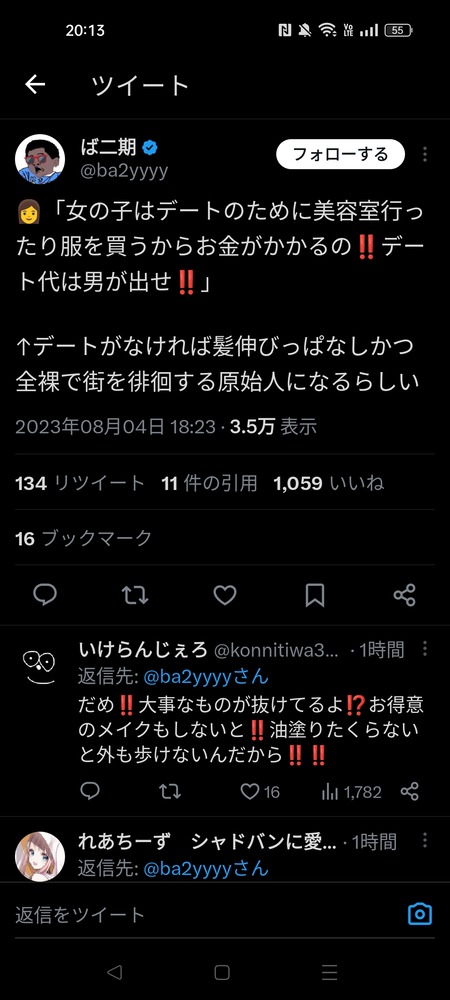Bookmark the main tweet

click(315, 595)
